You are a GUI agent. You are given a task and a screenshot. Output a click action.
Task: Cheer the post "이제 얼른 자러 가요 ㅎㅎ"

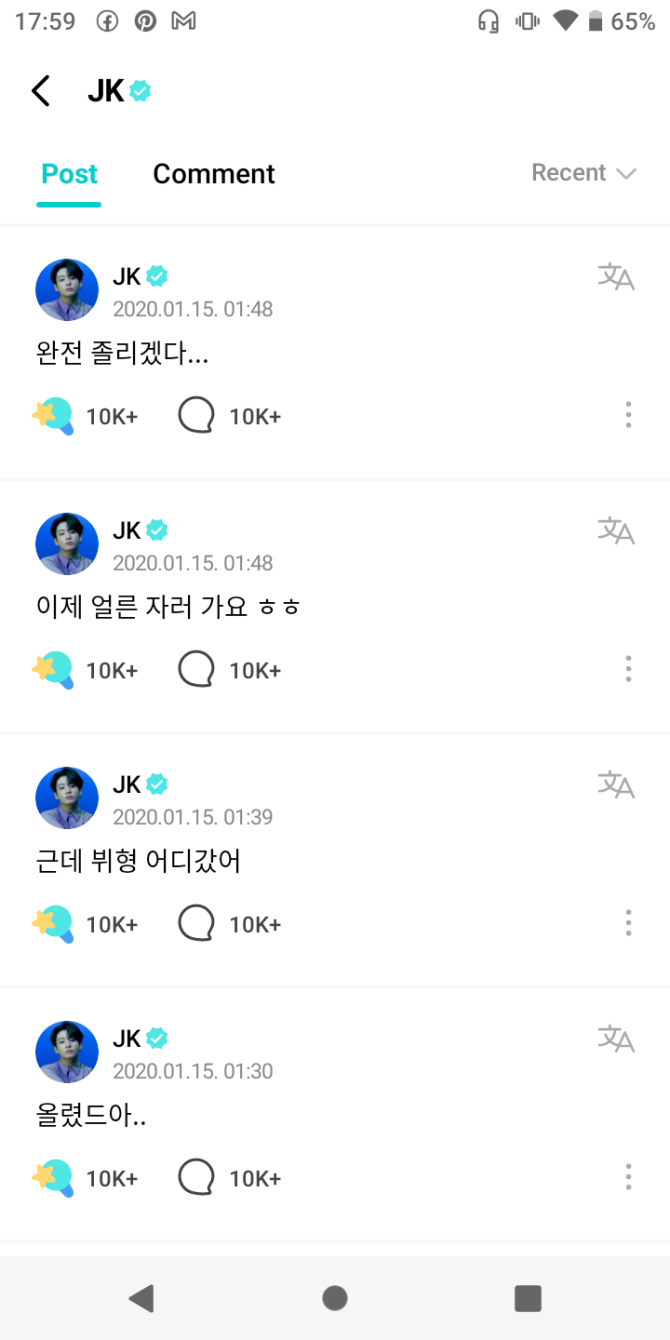[53, 670]
